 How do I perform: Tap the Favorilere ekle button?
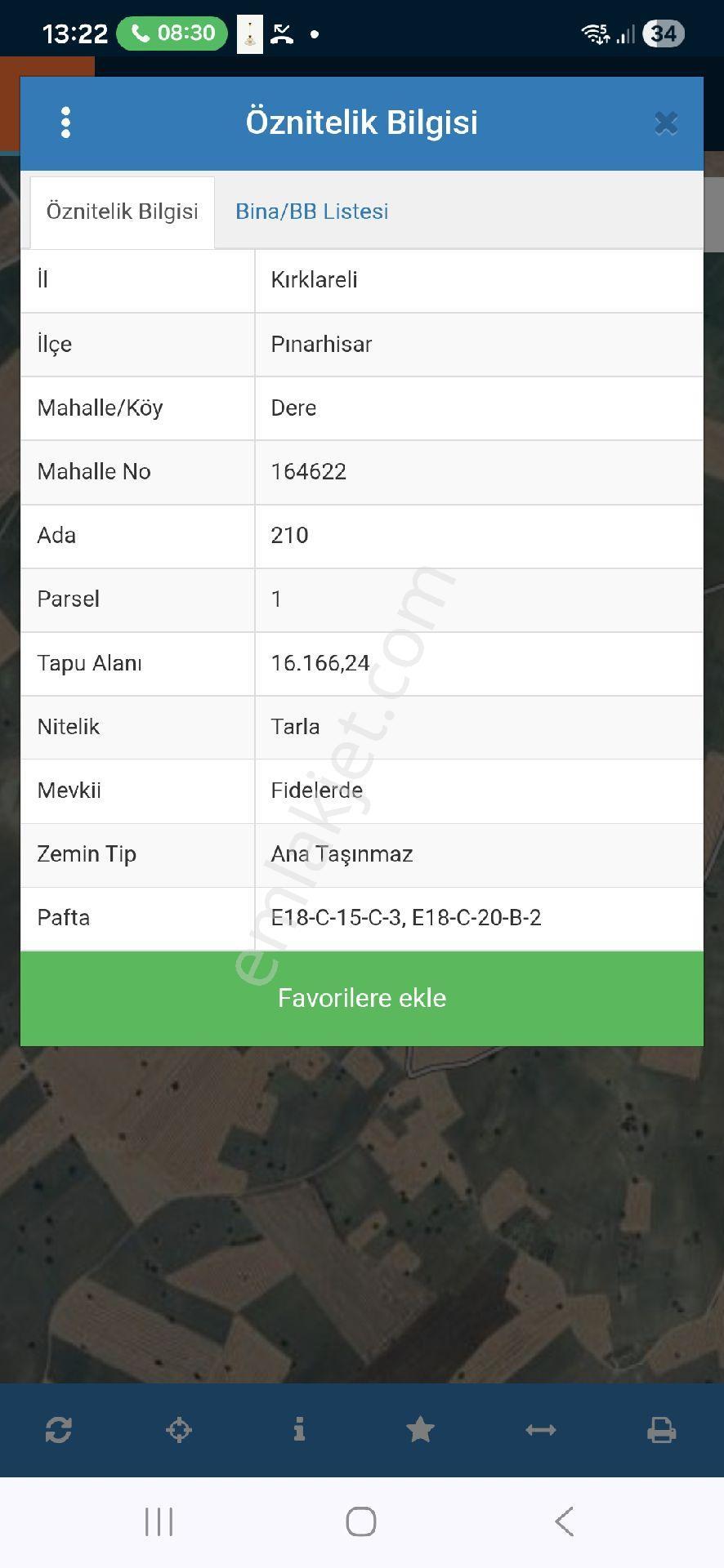362,998
